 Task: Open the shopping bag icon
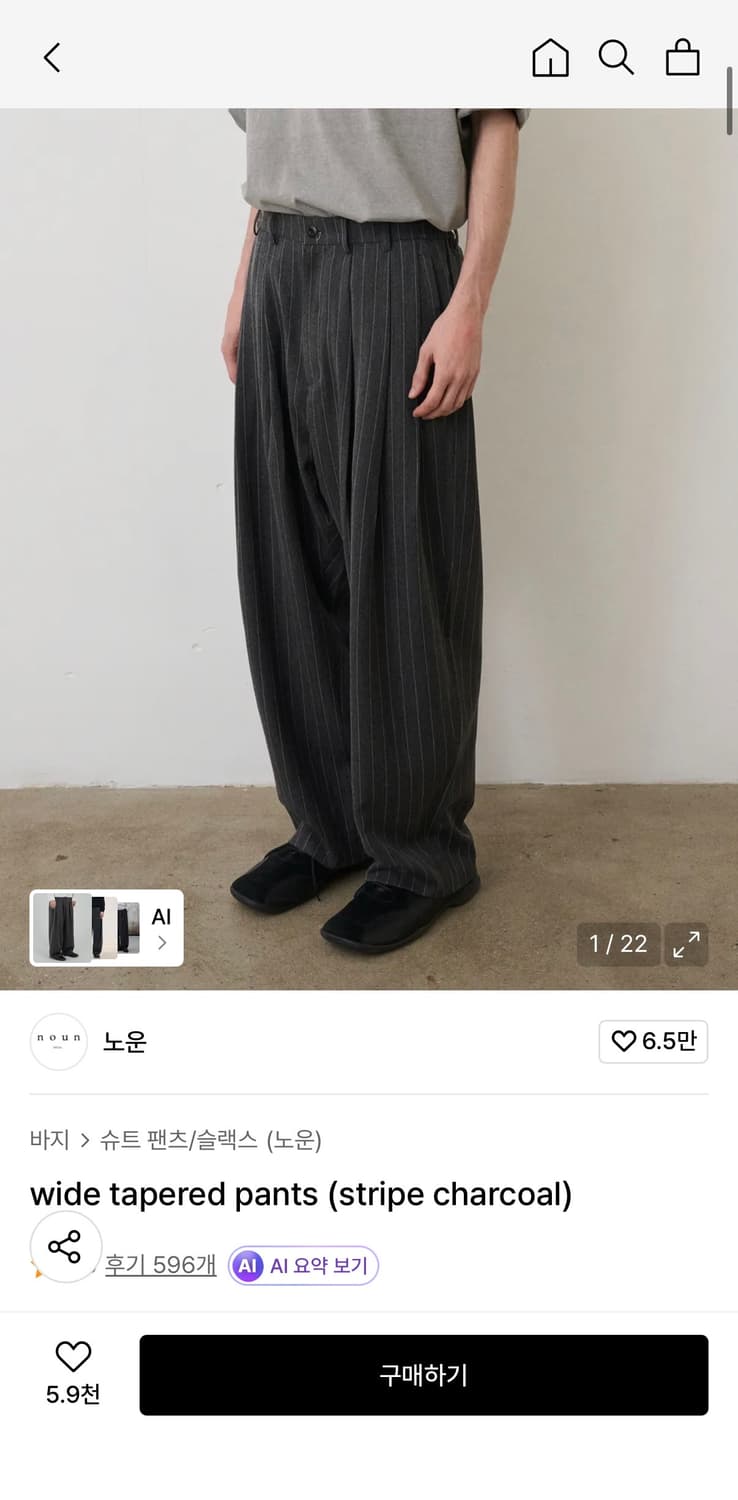pos(683,58)
